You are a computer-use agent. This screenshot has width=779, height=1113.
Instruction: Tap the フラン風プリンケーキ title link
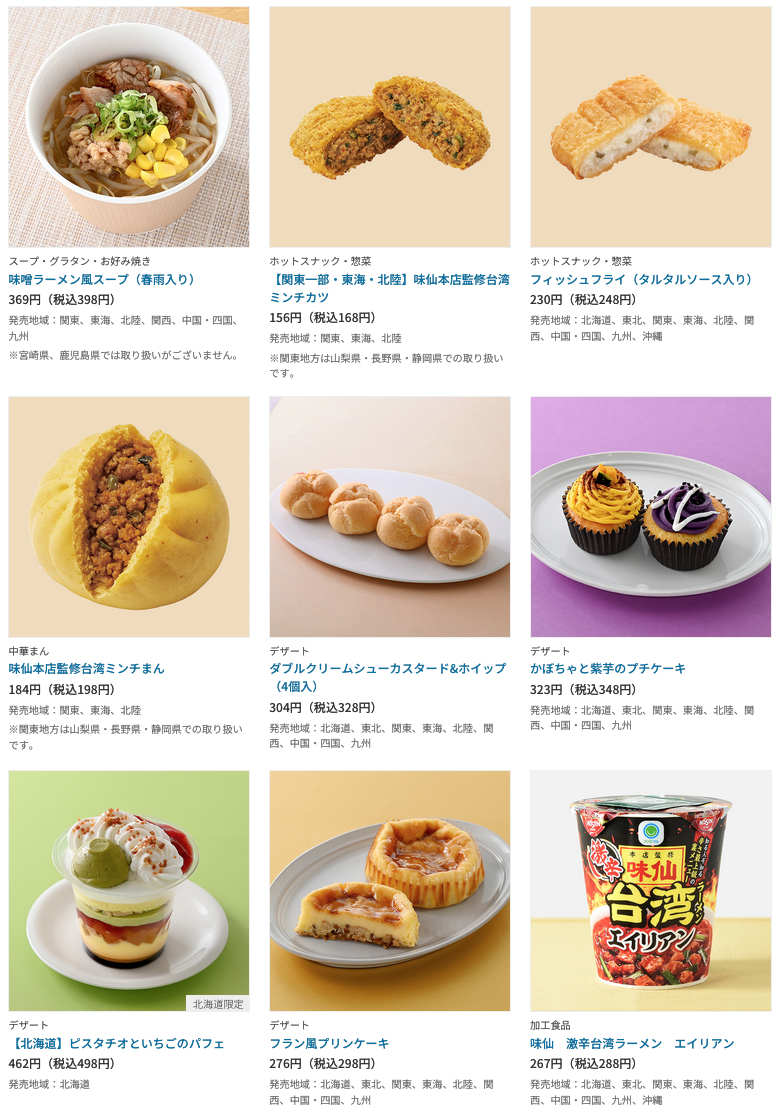pyautogui.click(x=329, y=1043)
